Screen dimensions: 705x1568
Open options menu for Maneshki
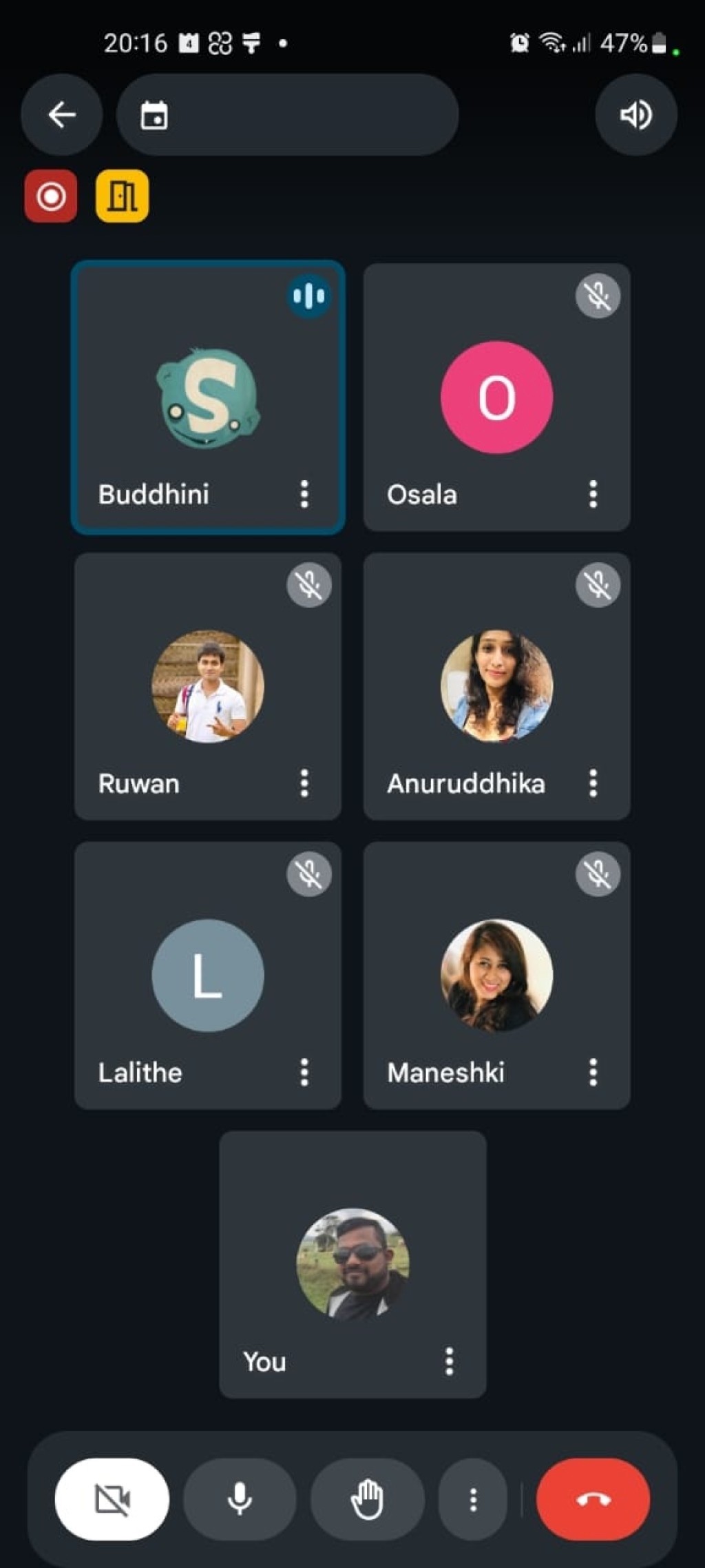coord(593,1072)
